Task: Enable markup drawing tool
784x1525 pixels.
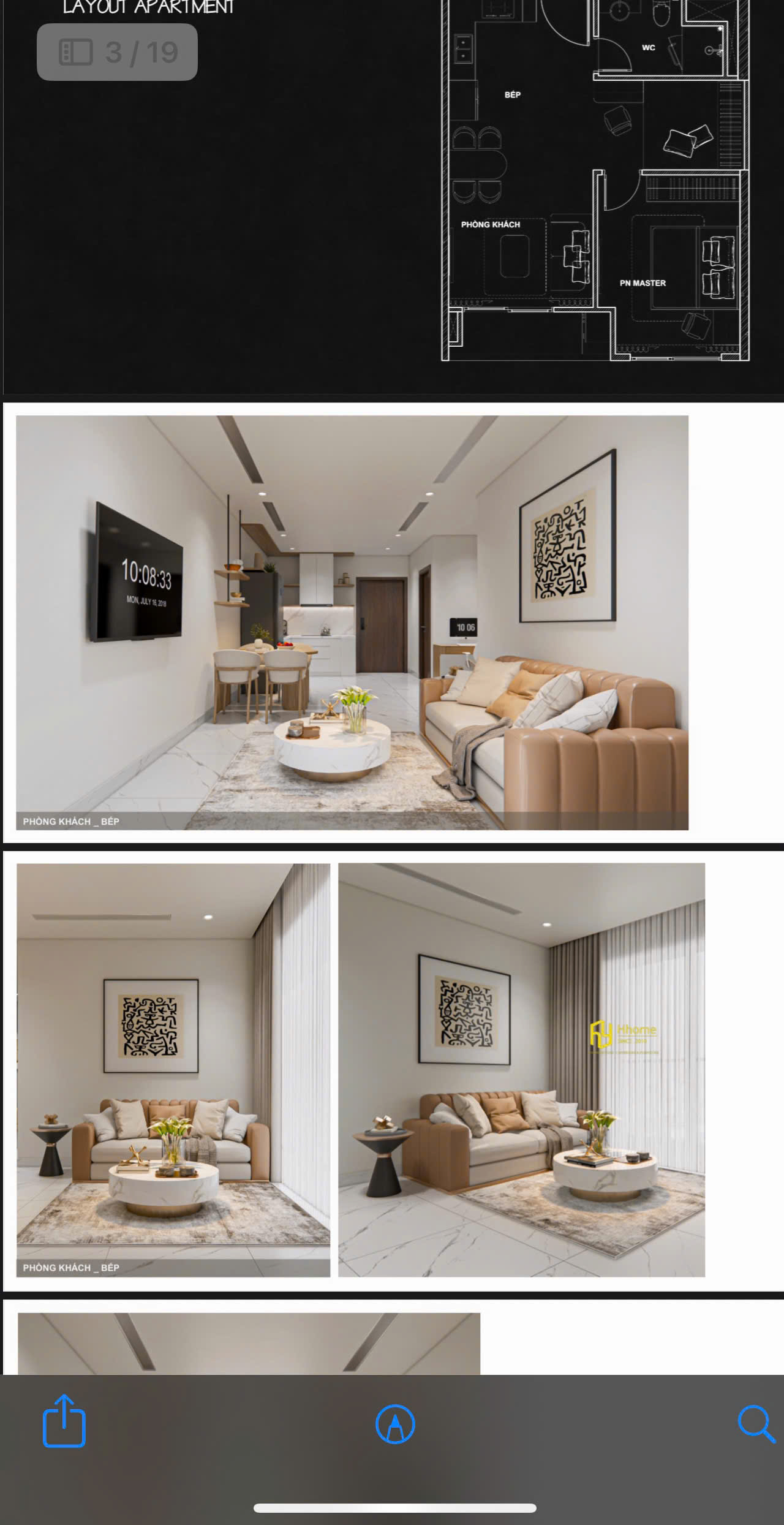Action: (x=395, y=1424)
